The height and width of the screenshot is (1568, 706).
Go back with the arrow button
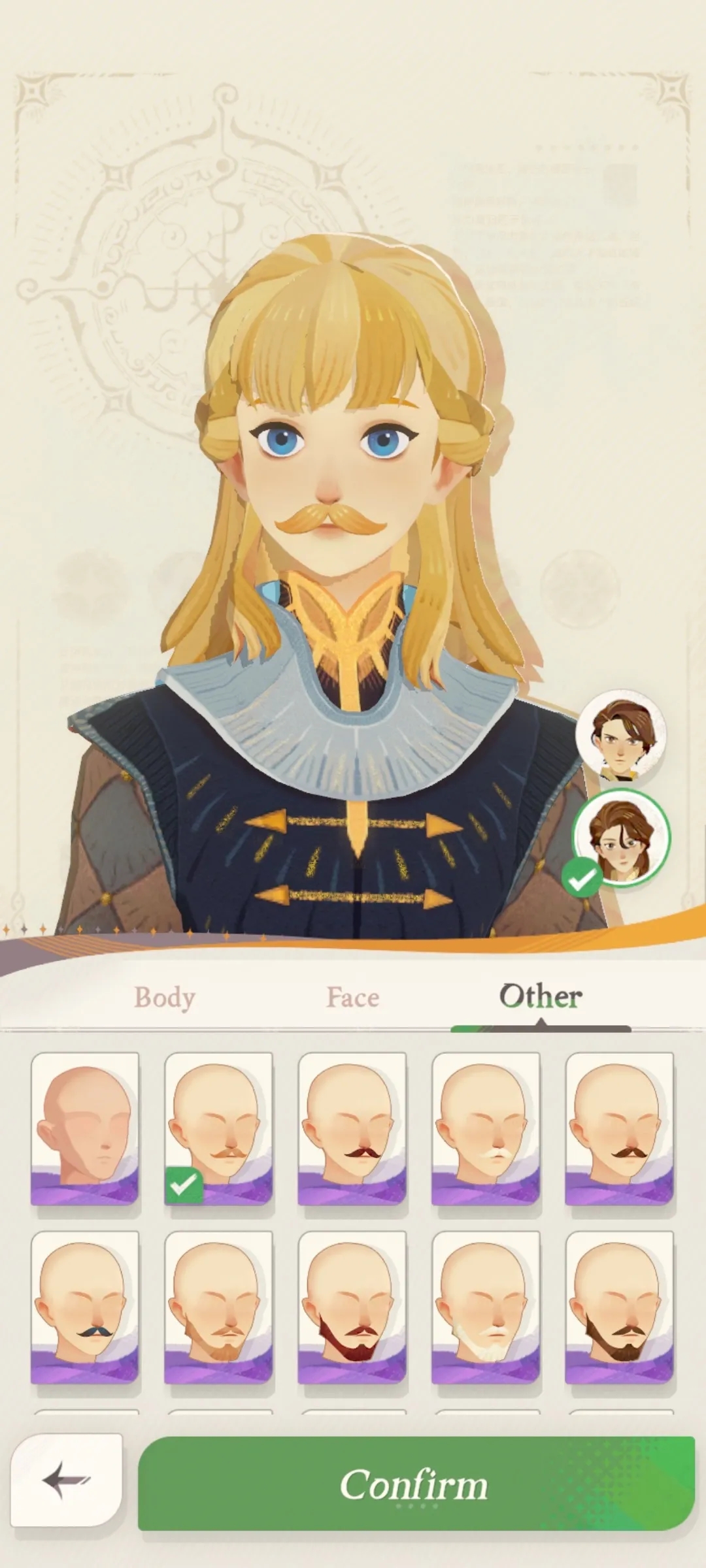(66, 1480)
